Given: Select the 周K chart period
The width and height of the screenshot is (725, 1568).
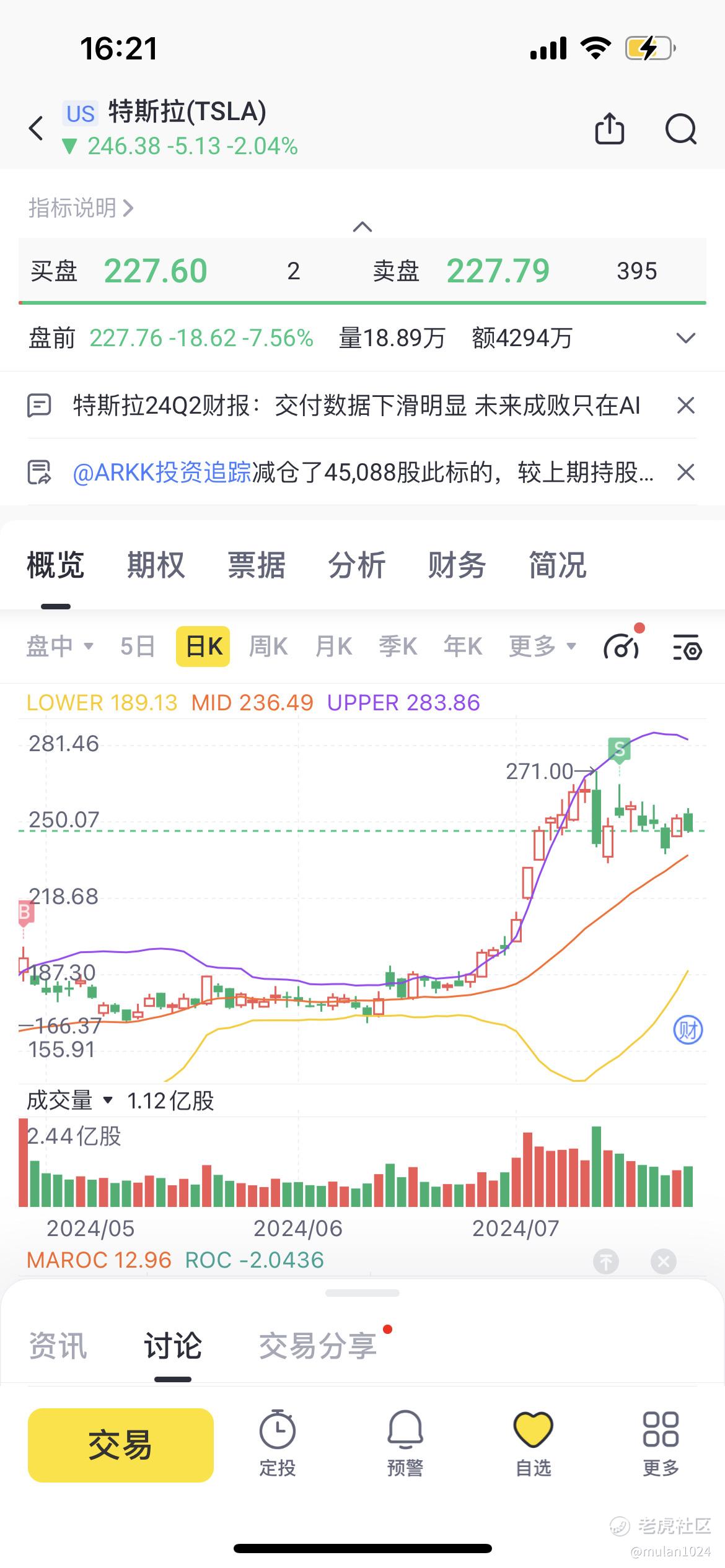Looking at the screenshot, I should (268, 647).
